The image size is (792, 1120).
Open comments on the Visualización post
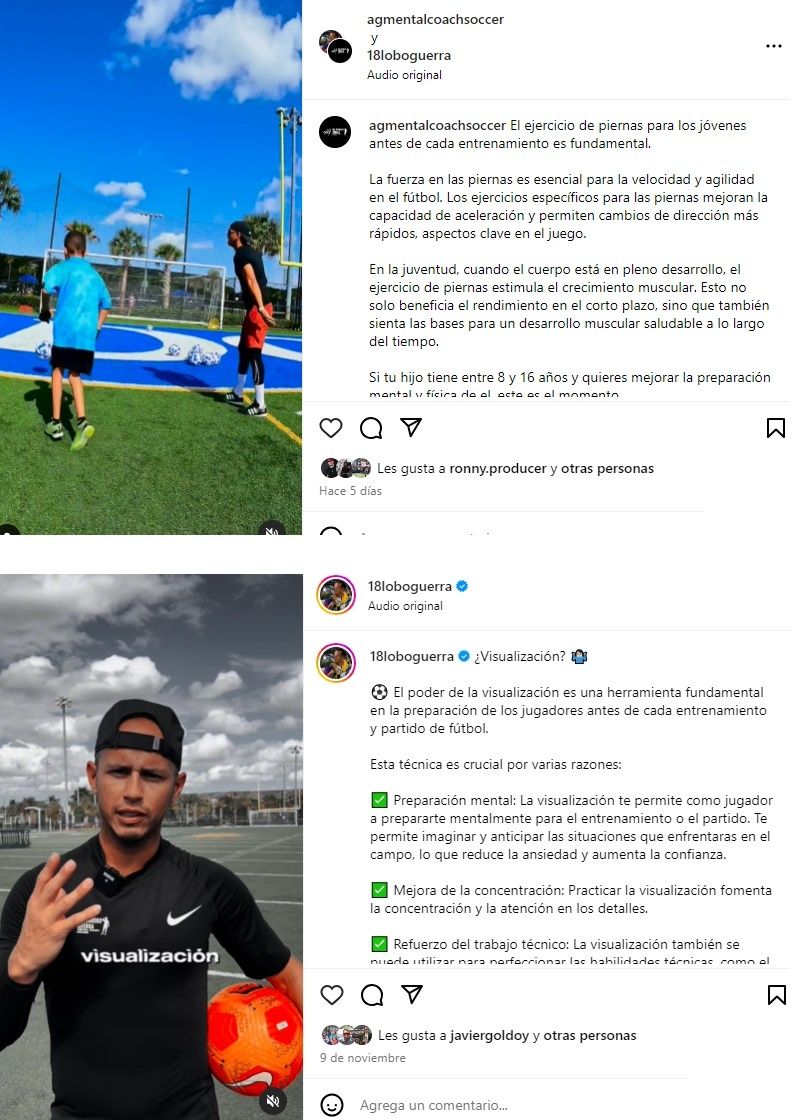[371, 995]
